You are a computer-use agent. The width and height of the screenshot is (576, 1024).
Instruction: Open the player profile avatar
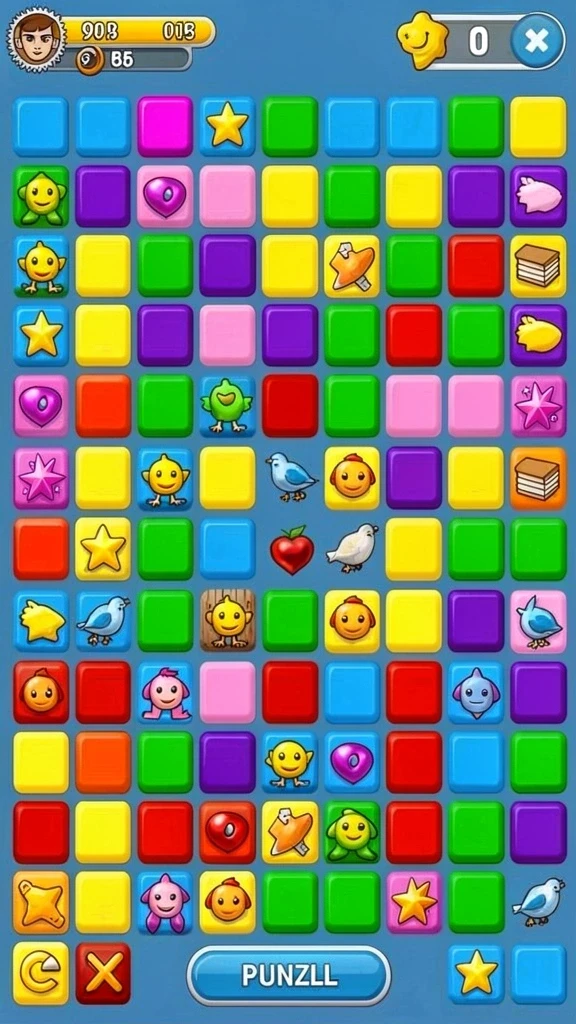click(36, 39)
